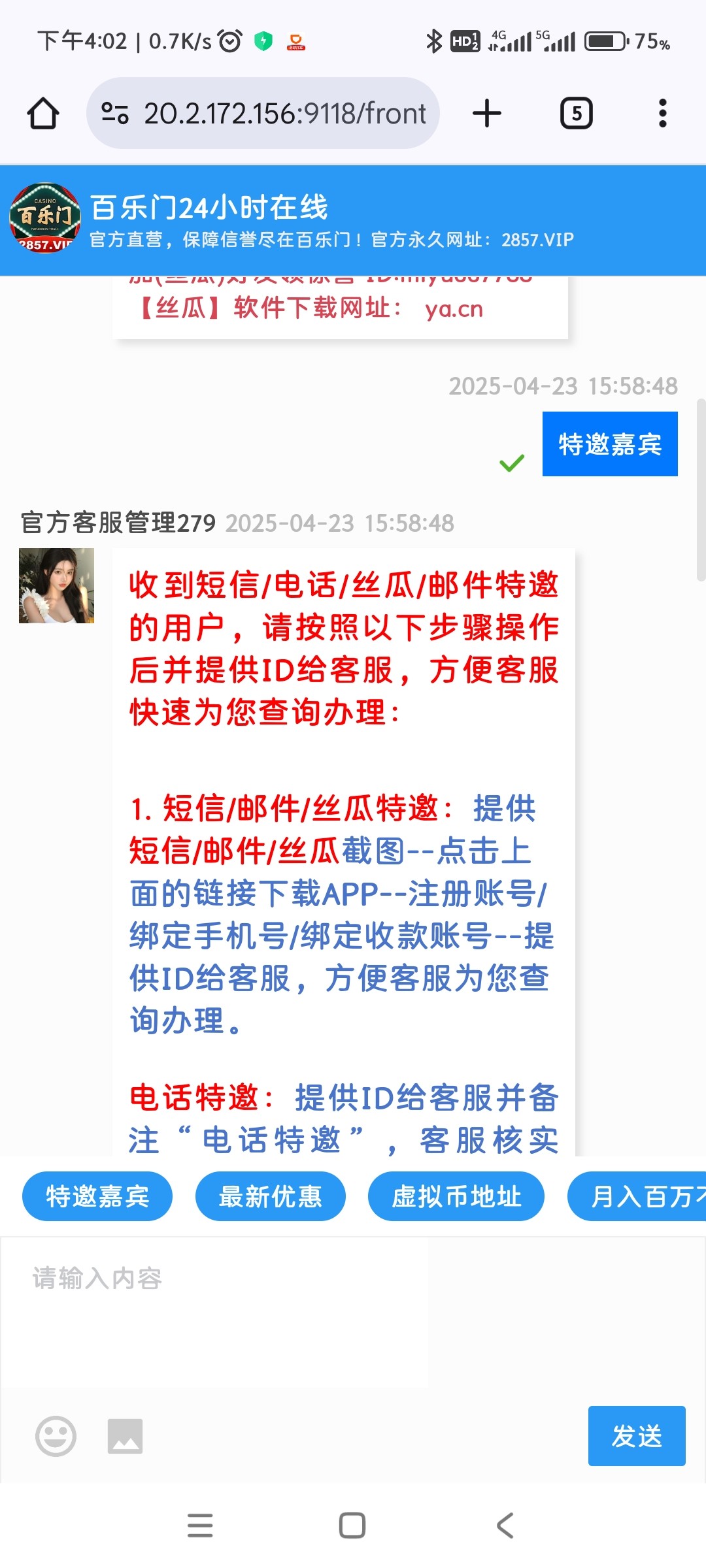The width and height of the screenshot is (706, 1568).
Task: Open the emoji picker
Action: point(56,1436)
